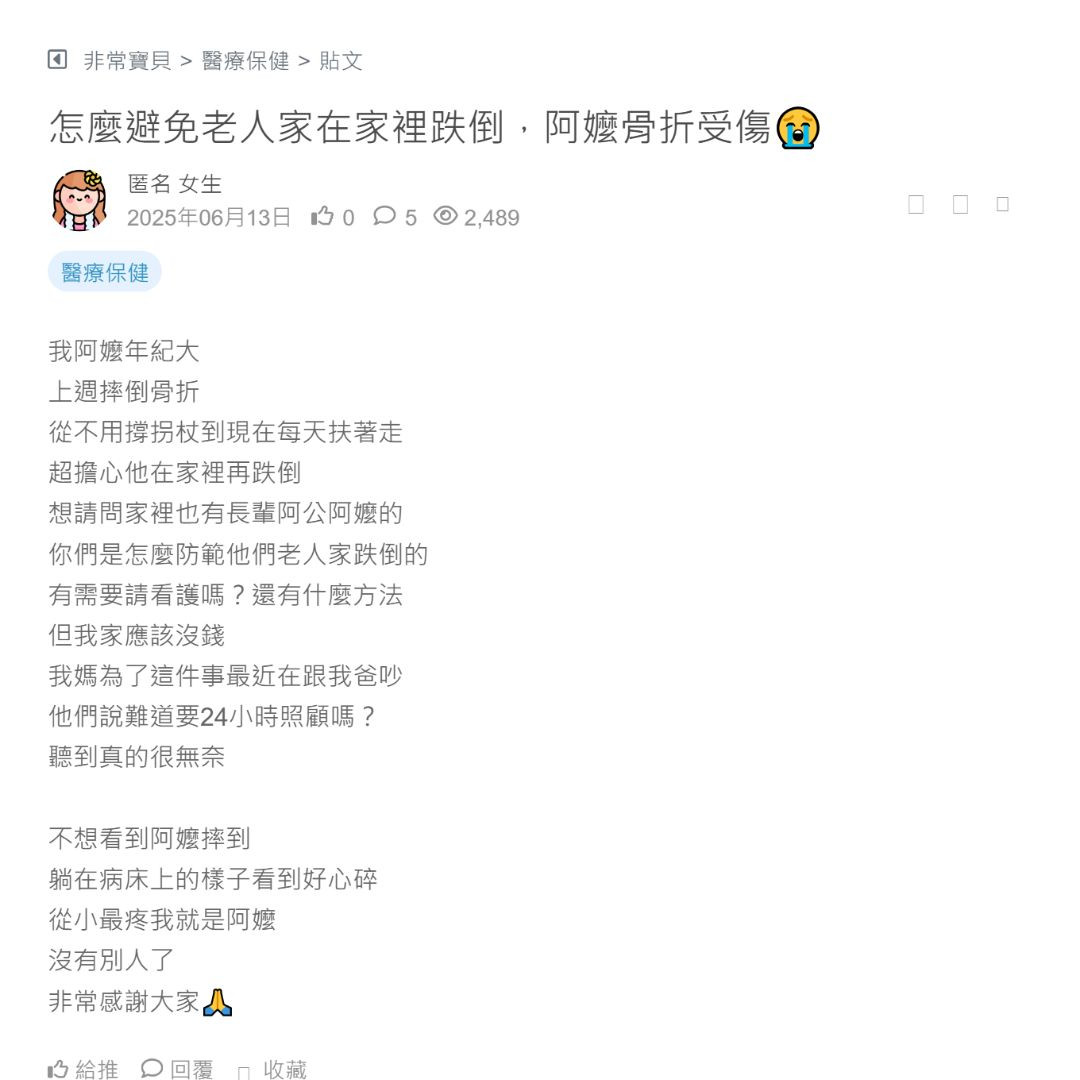This screenshot has height=1080, width=1080.
Task: Open the 醫療保健 breadcrumb link
Action: pos(245,61)
